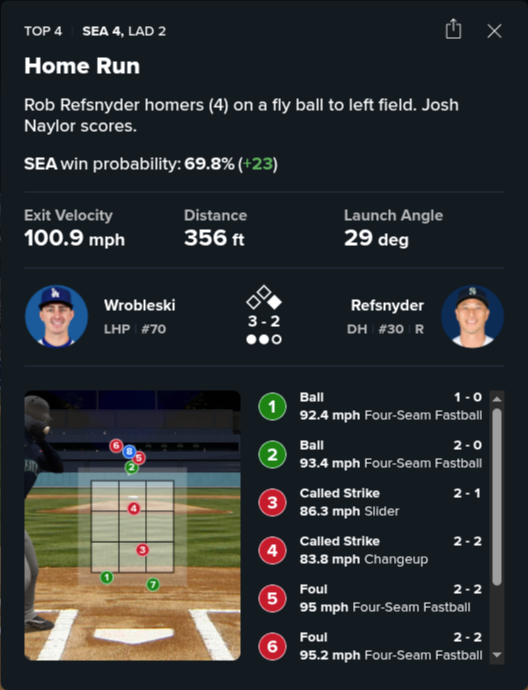
Task: Close the play detail panel
Action: (495, 31)
